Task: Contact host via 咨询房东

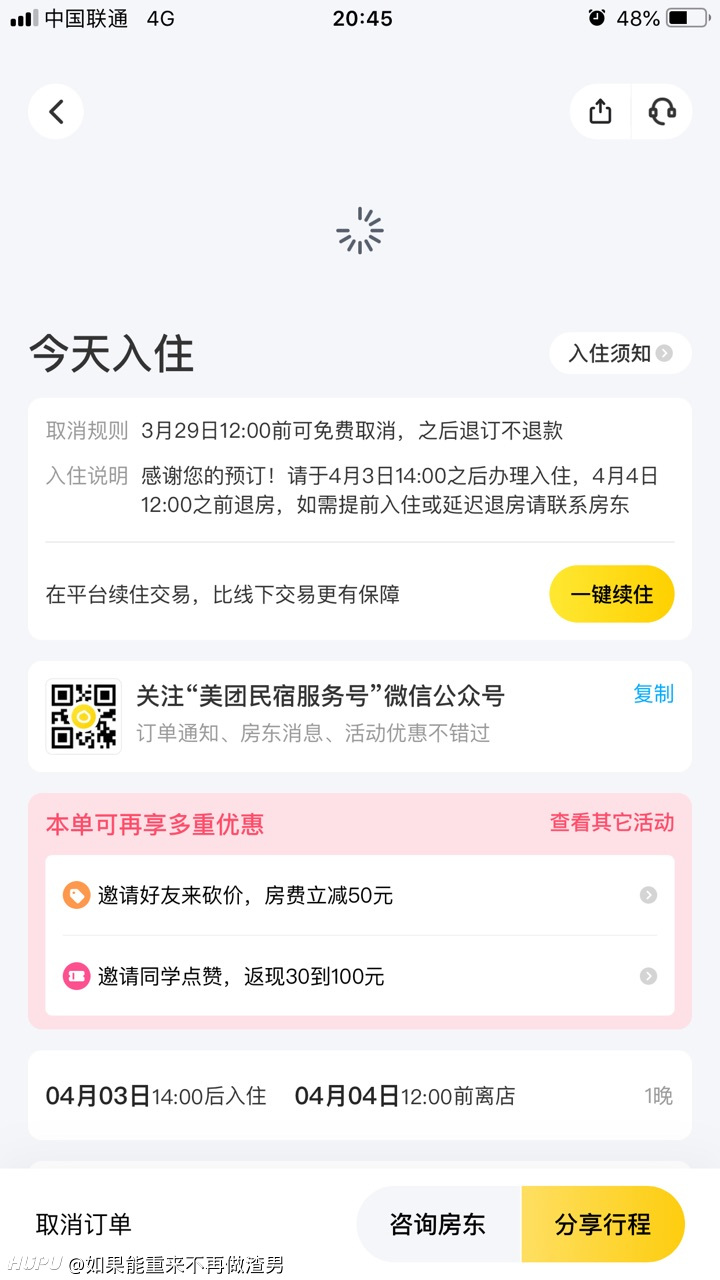Action: [x=438, y=1224]
